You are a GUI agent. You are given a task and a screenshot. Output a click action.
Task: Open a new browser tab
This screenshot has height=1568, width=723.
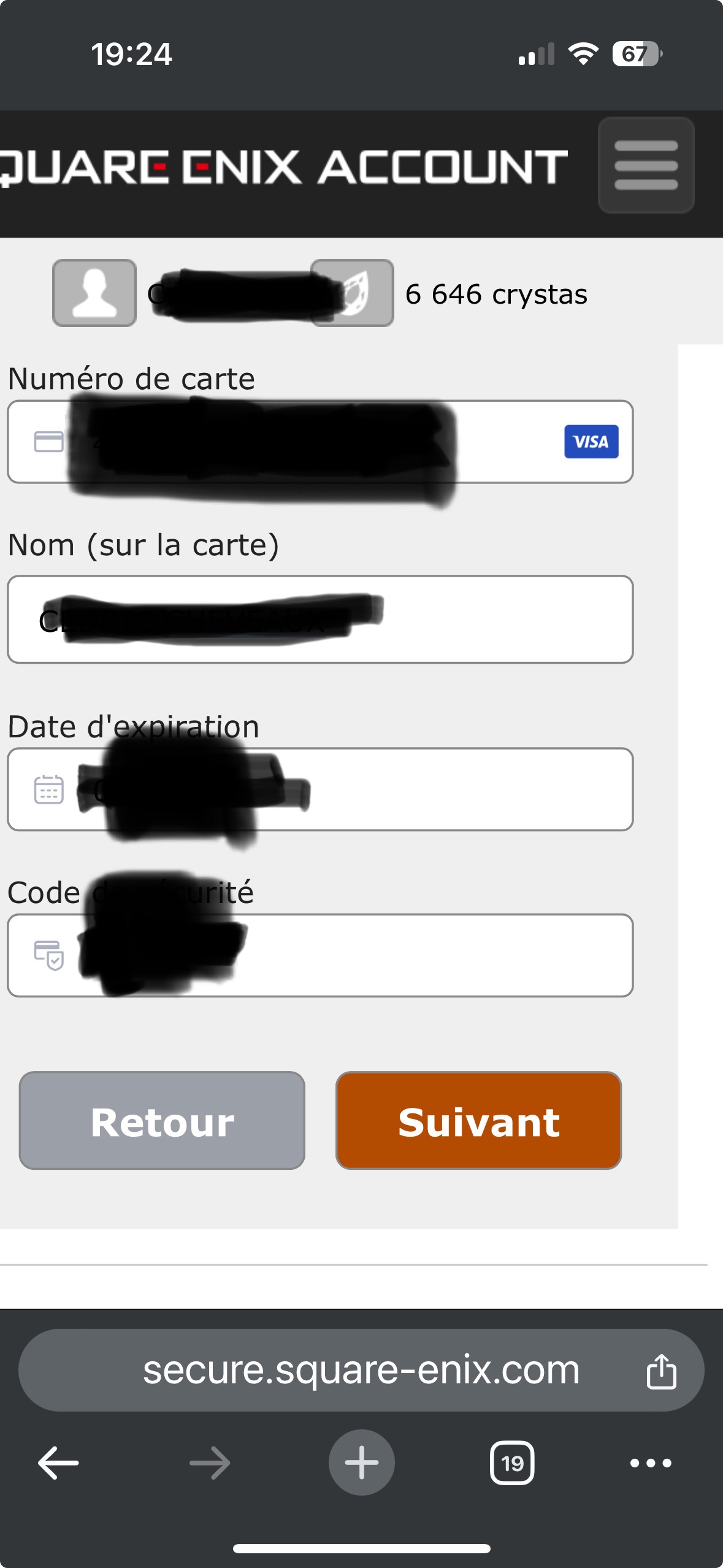tap(361, 1463)
